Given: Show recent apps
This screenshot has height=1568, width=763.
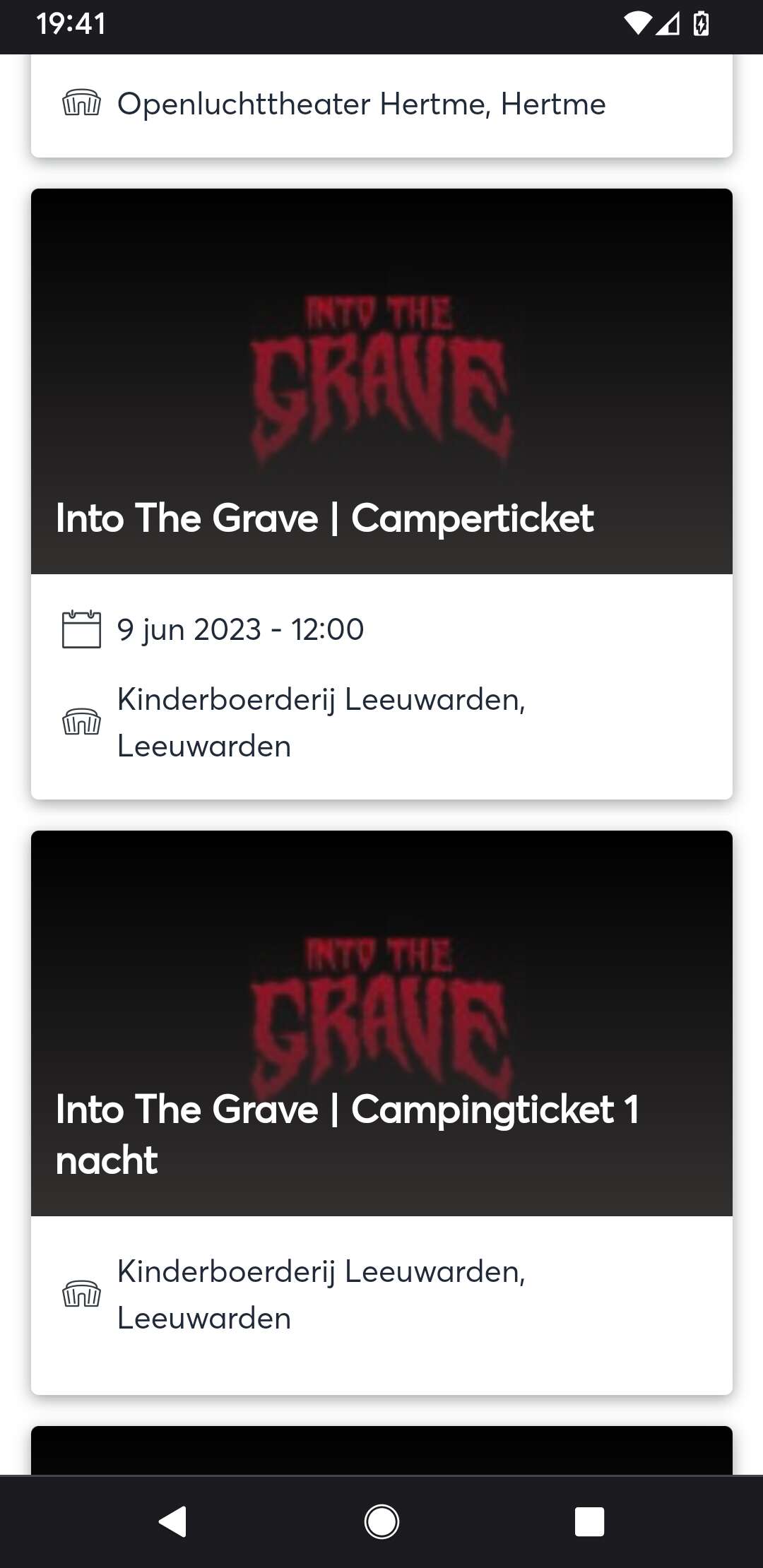Looking at the screenshot, I should (x=589, y=1521).
